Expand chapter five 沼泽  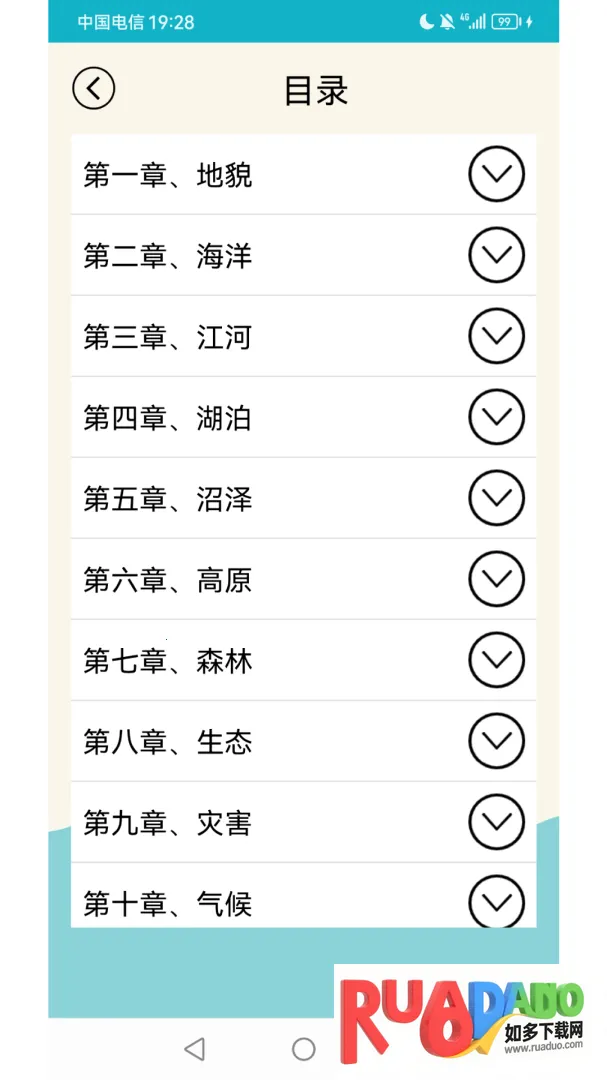pos(496,498)
